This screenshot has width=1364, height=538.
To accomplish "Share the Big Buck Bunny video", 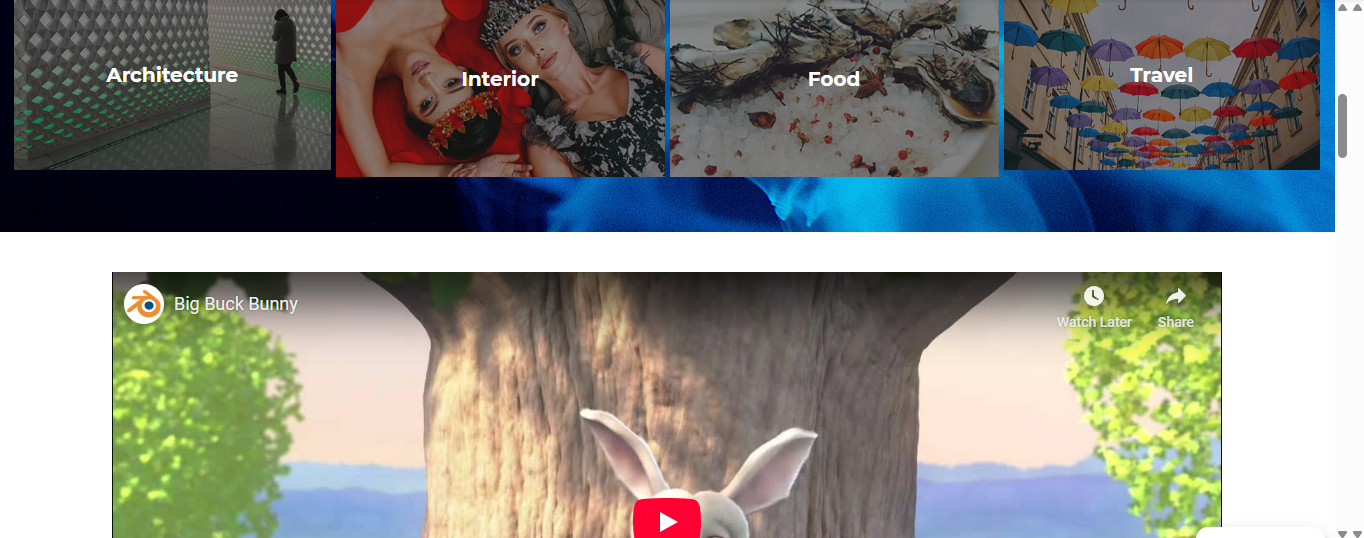I will click(x=1176, y=305).
